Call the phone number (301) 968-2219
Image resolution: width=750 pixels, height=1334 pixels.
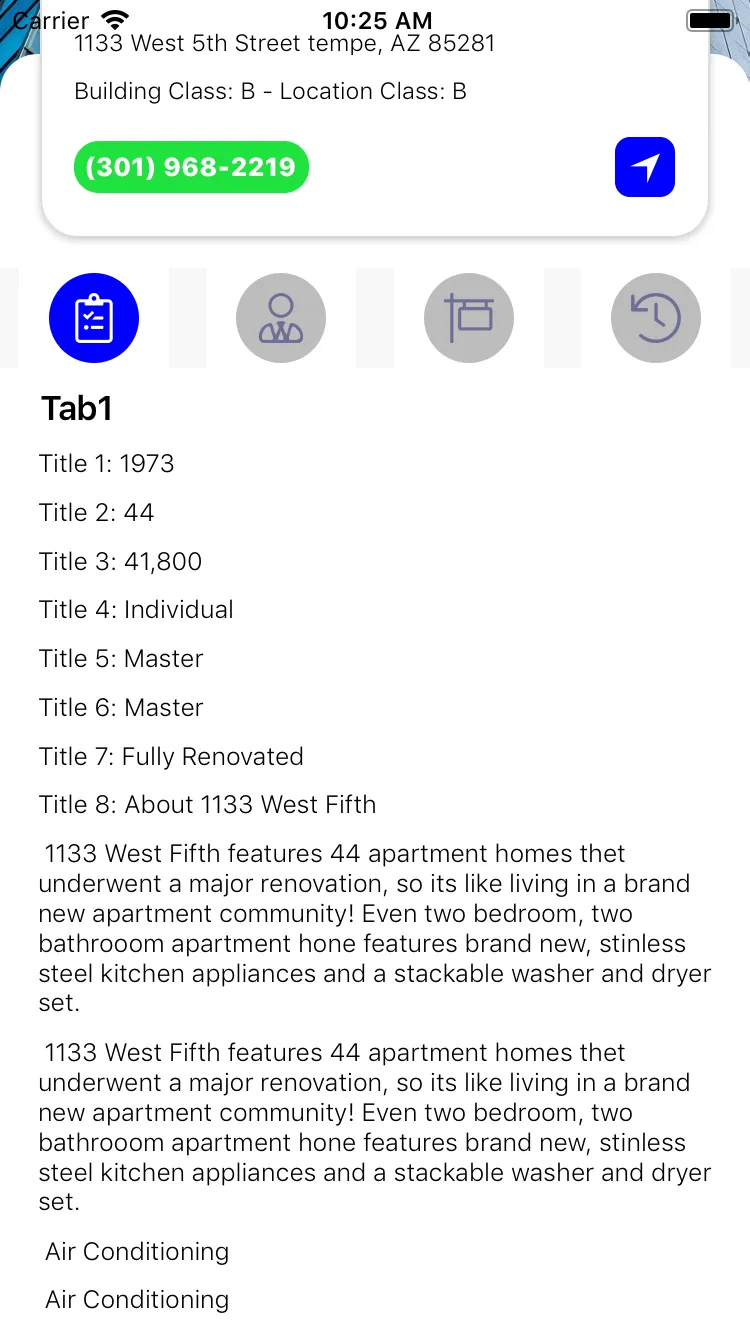click(191, 167)
